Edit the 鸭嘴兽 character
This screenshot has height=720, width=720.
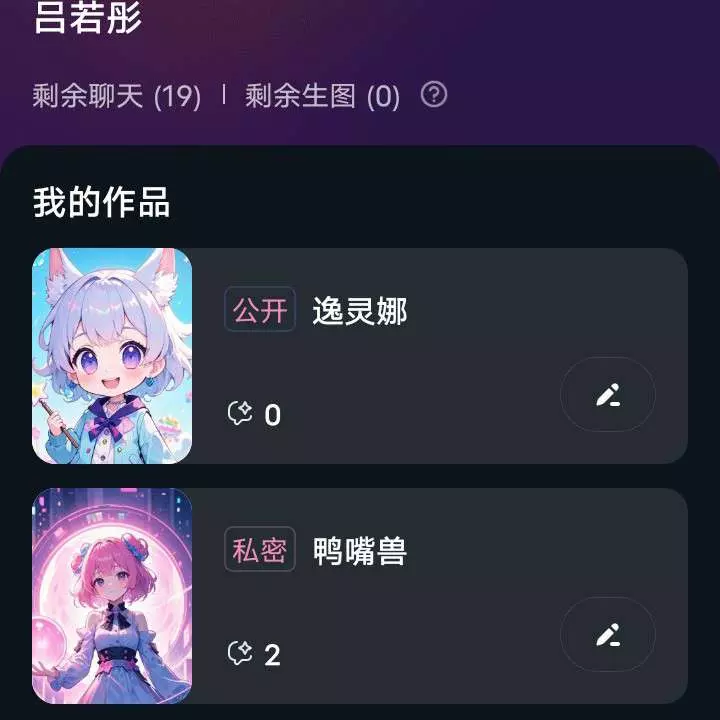point(607,635)
